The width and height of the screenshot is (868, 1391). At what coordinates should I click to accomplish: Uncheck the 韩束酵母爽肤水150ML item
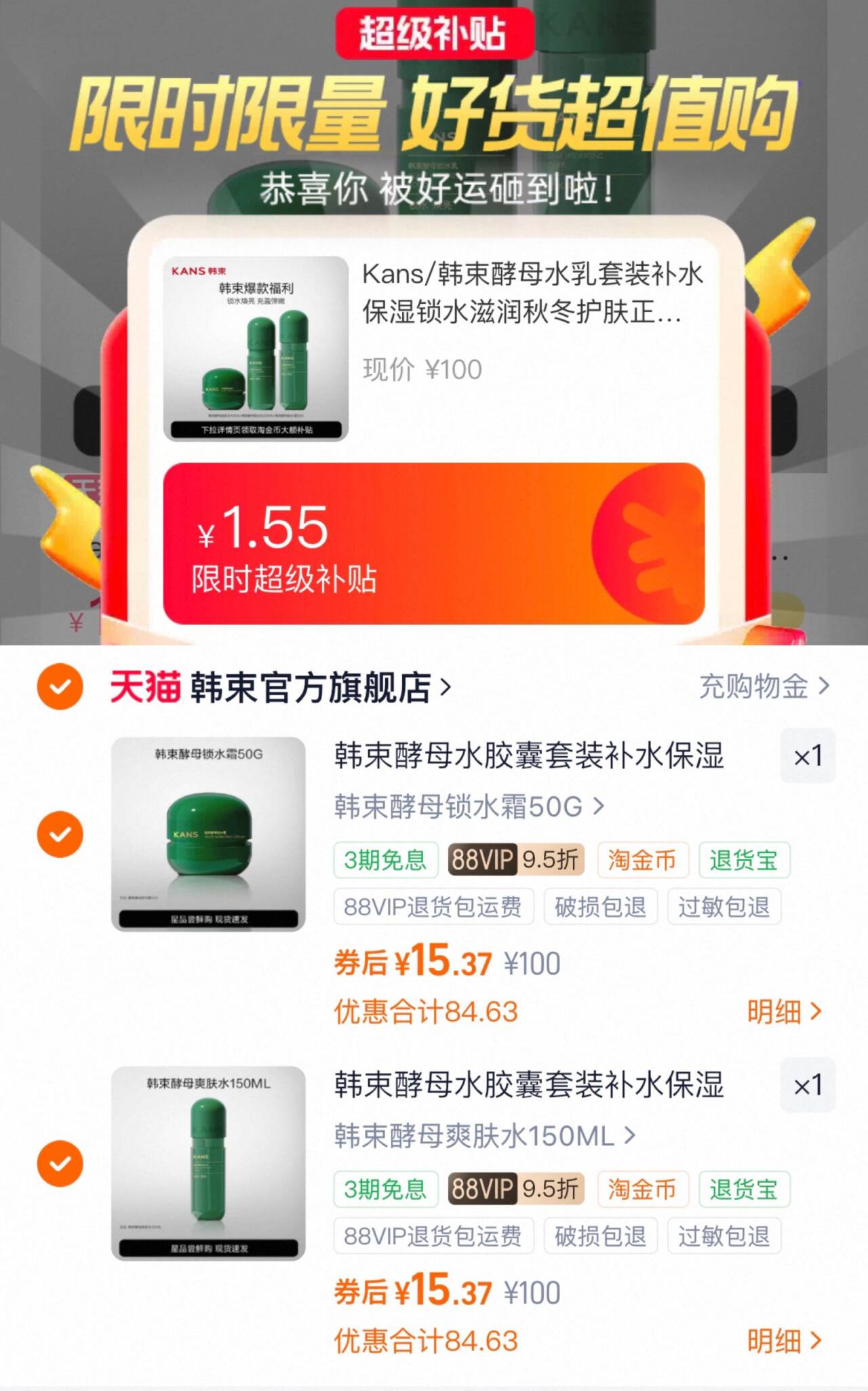pos(60,1164)
